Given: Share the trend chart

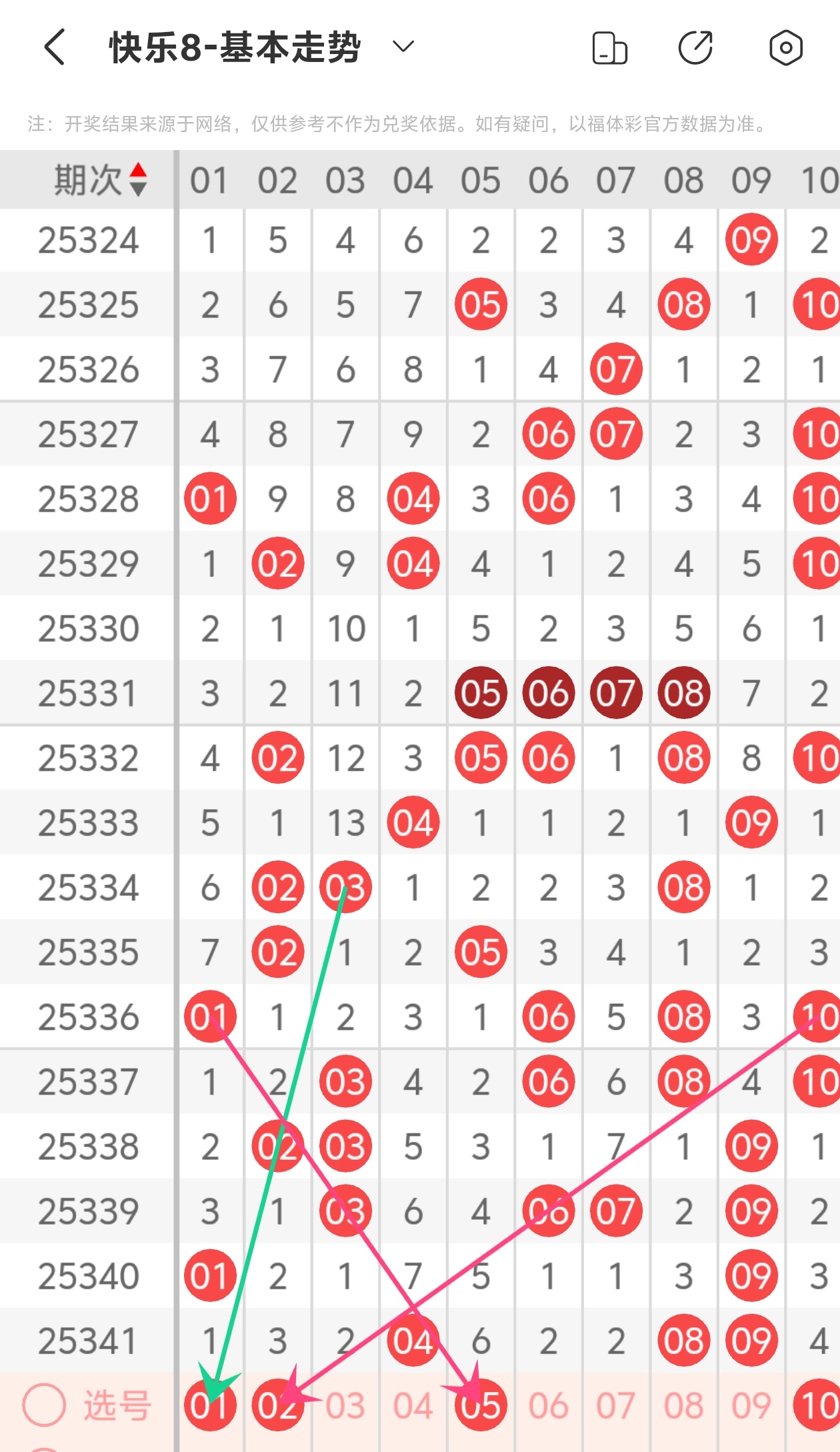Looking at the screenshot, I should click(695, 48).
